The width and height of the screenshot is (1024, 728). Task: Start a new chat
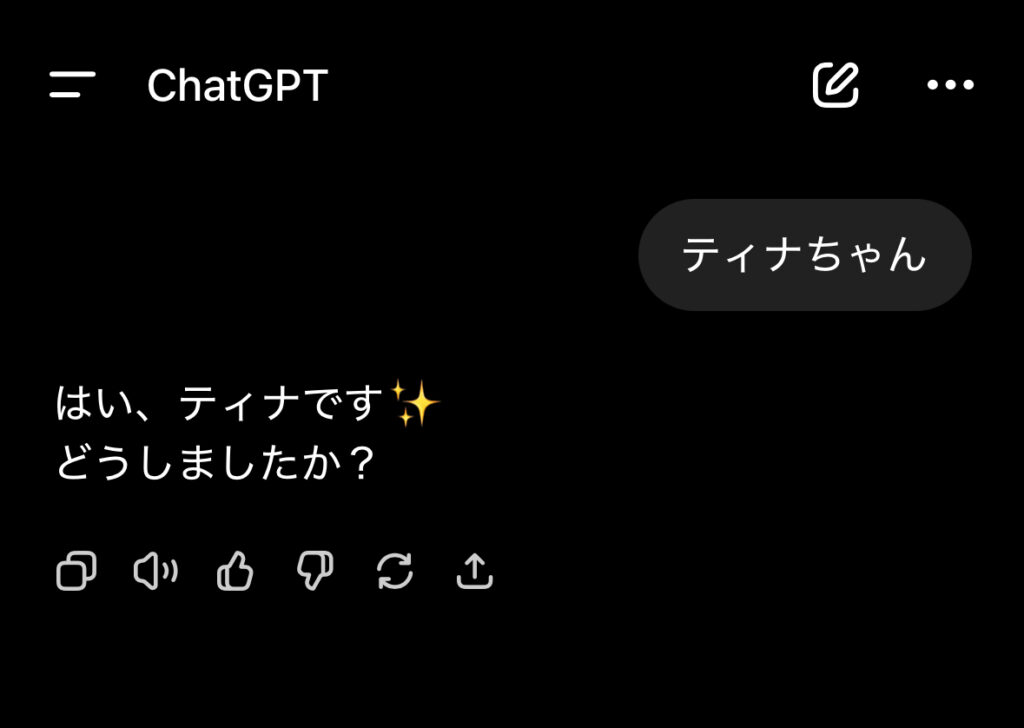click(835, 85)
